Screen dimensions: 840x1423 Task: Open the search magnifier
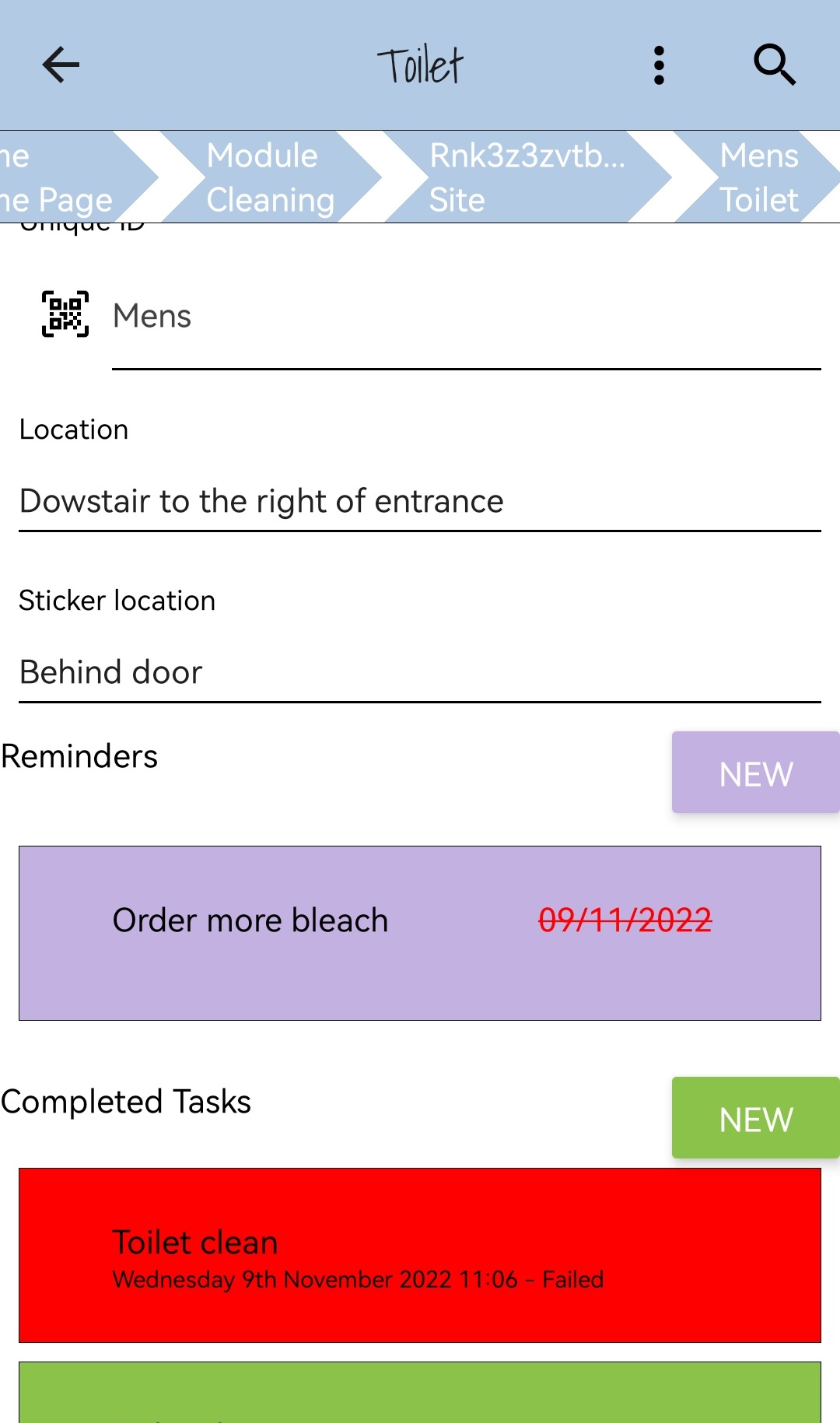[x=775, y=65]
